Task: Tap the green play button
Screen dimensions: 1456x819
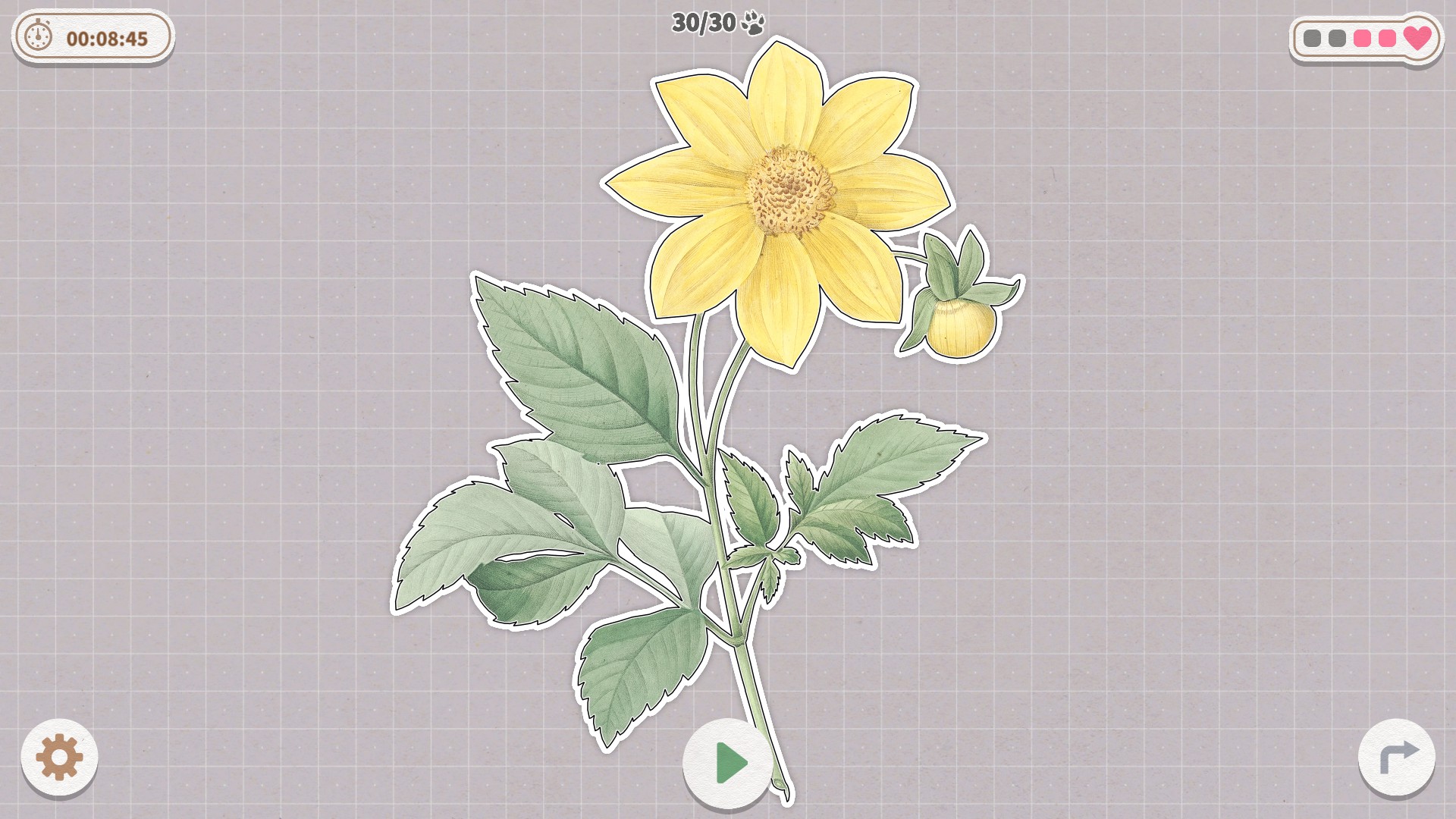Action: 728,762
